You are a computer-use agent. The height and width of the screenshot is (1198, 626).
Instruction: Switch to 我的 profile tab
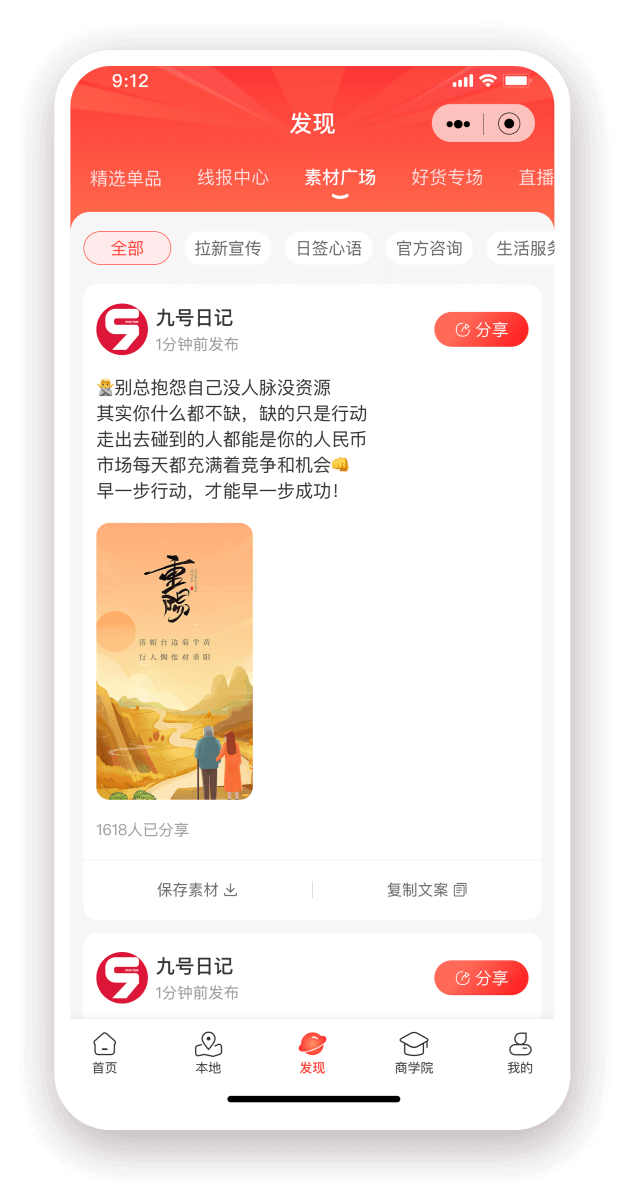[520, 1054]
